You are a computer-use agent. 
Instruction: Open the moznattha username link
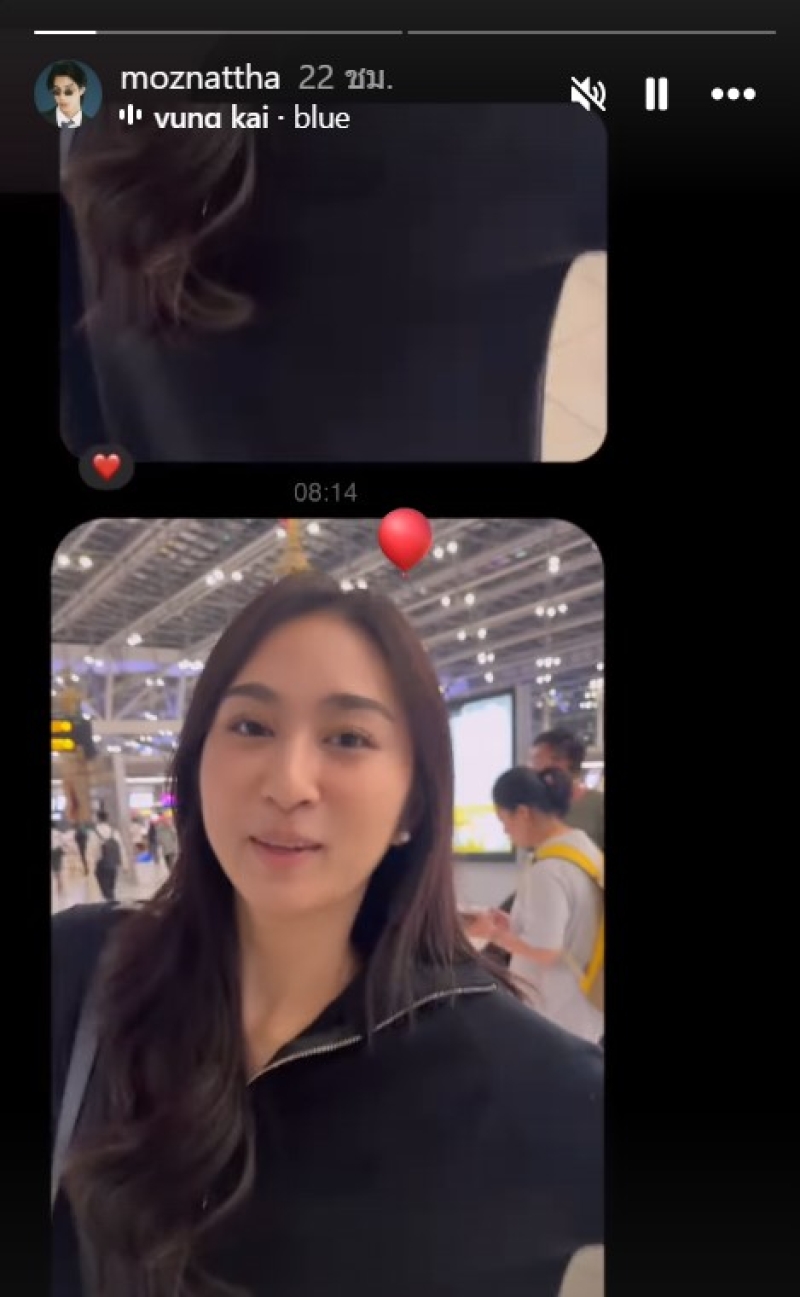click(200, 79)
